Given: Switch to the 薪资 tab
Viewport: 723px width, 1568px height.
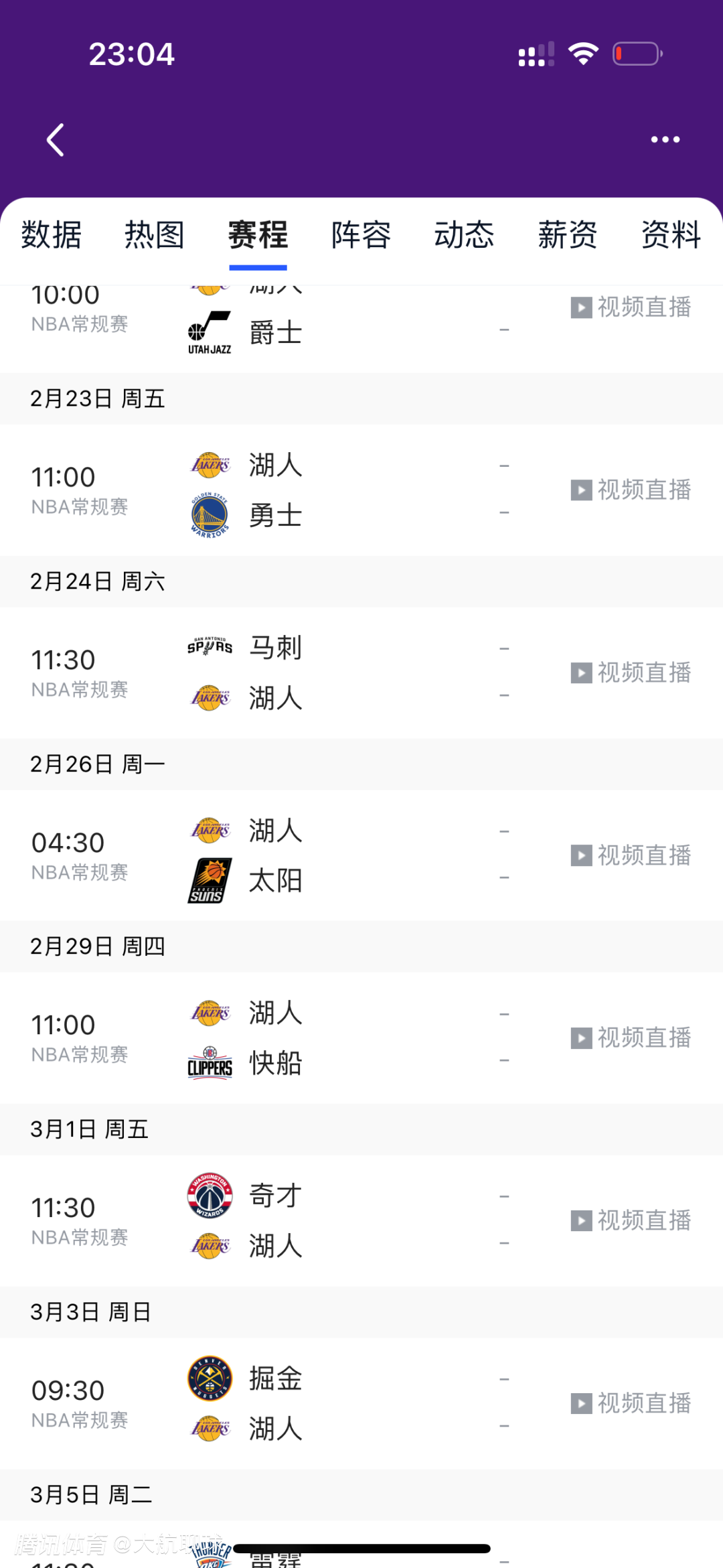Looking at the screenshot, I should coord(567,235).
